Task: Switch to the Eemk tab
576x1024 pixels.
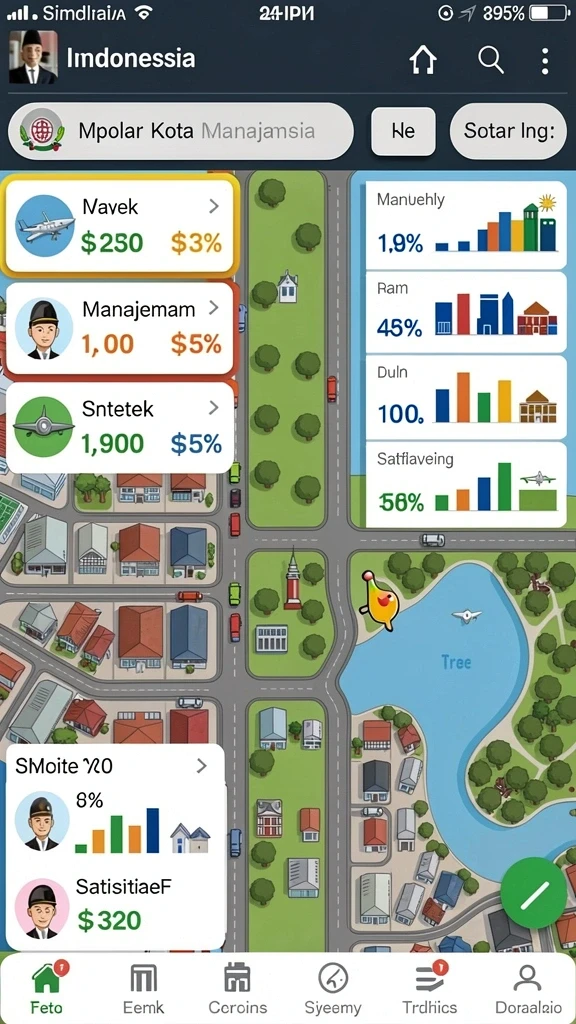Action: (x=143, y=987)
